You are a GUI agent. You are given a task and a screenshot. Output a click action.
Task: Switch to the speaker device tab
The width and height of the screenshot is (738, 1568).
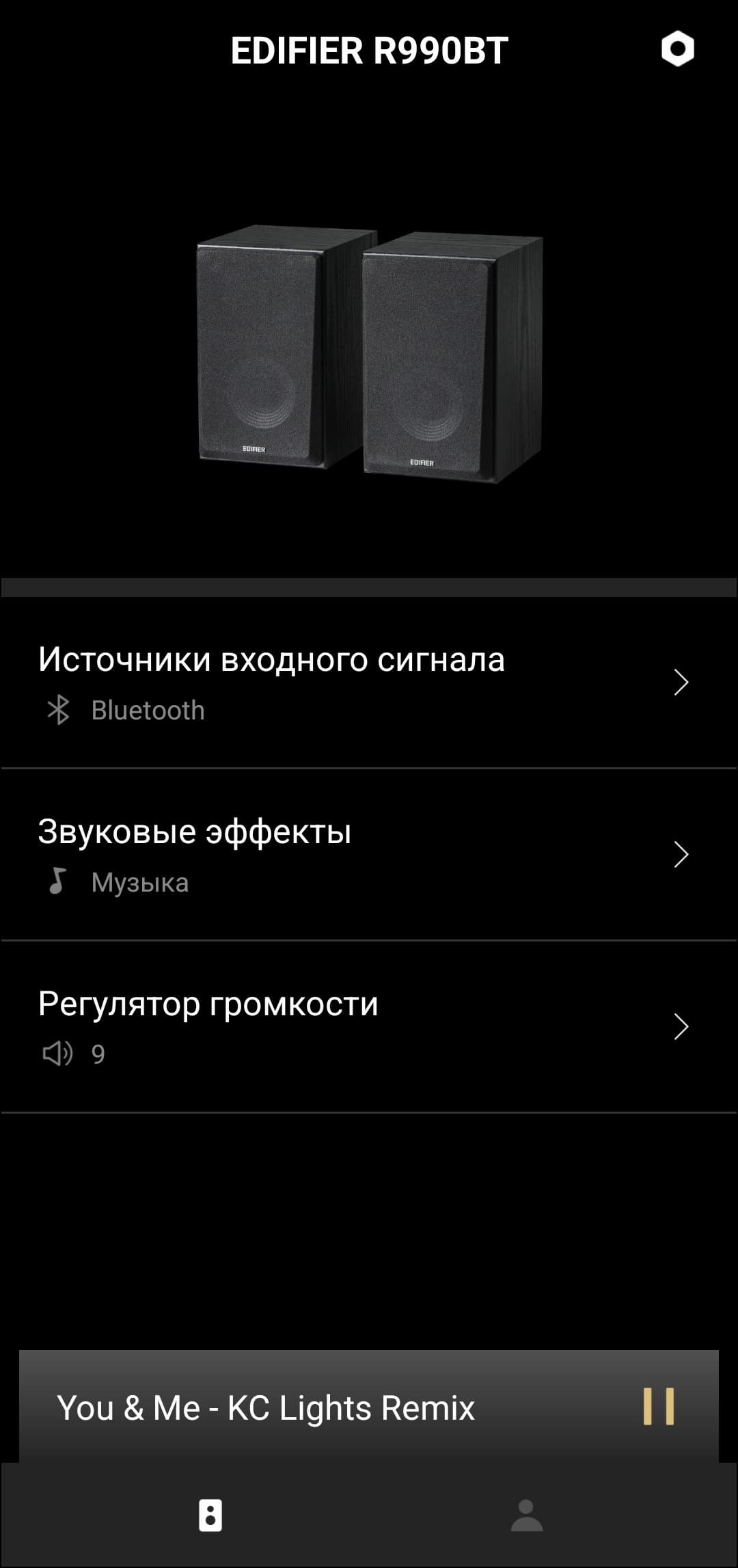point(210,1515)
